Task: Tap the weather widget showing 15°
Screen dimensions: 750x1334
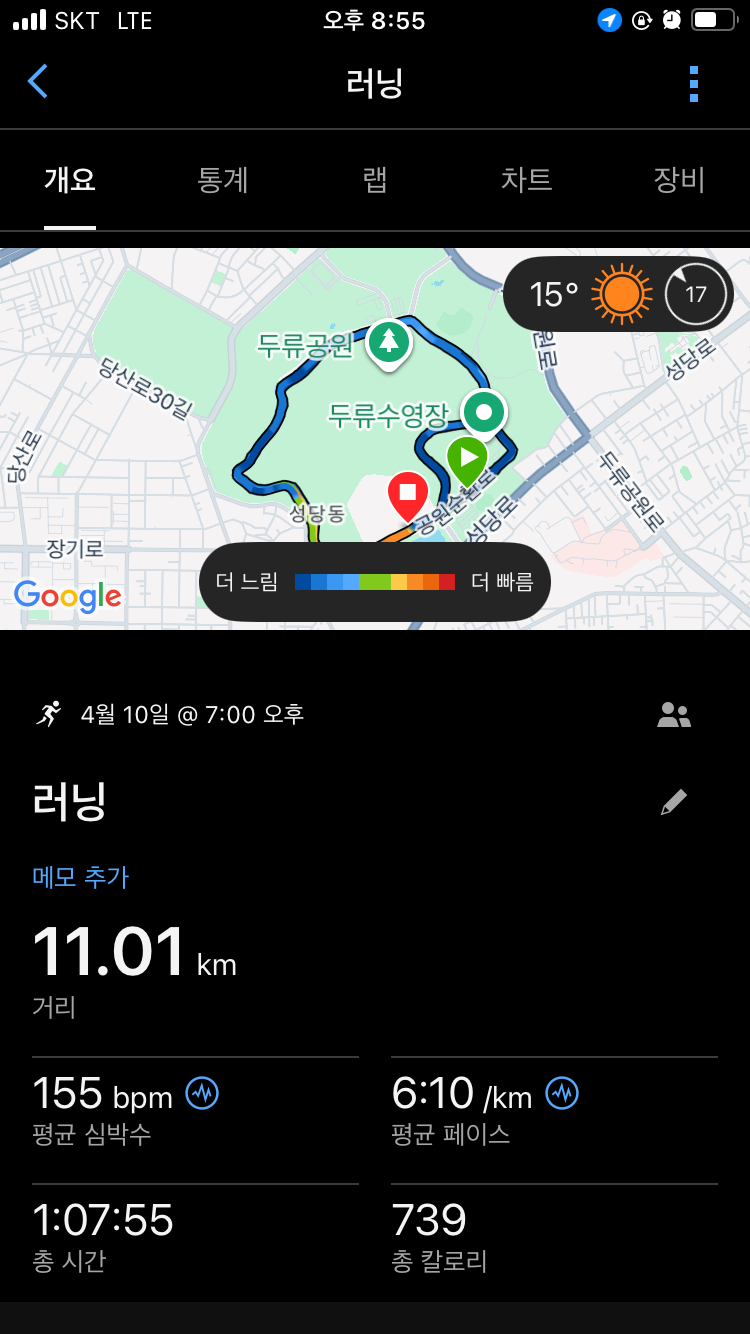Action: [x=617, y=294]
